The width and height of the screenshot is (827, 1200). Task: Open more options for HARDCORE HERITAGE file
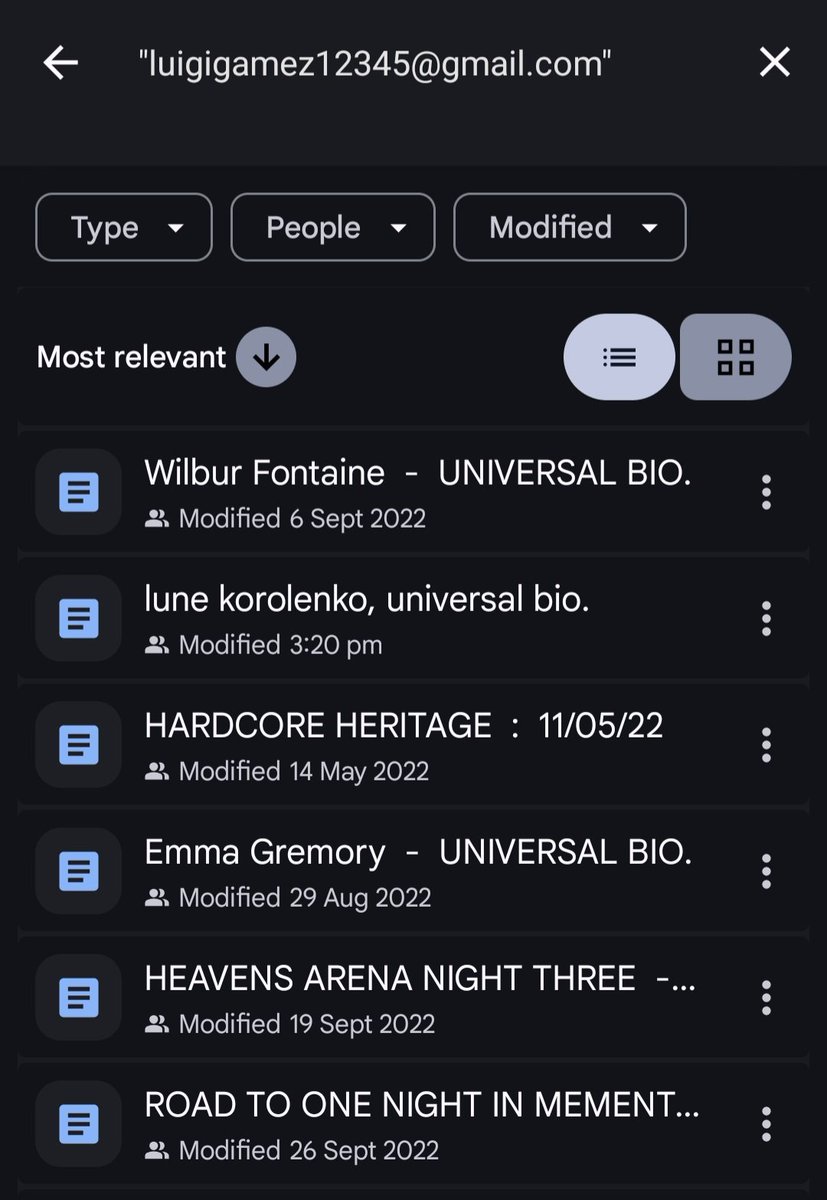[766, 745]
